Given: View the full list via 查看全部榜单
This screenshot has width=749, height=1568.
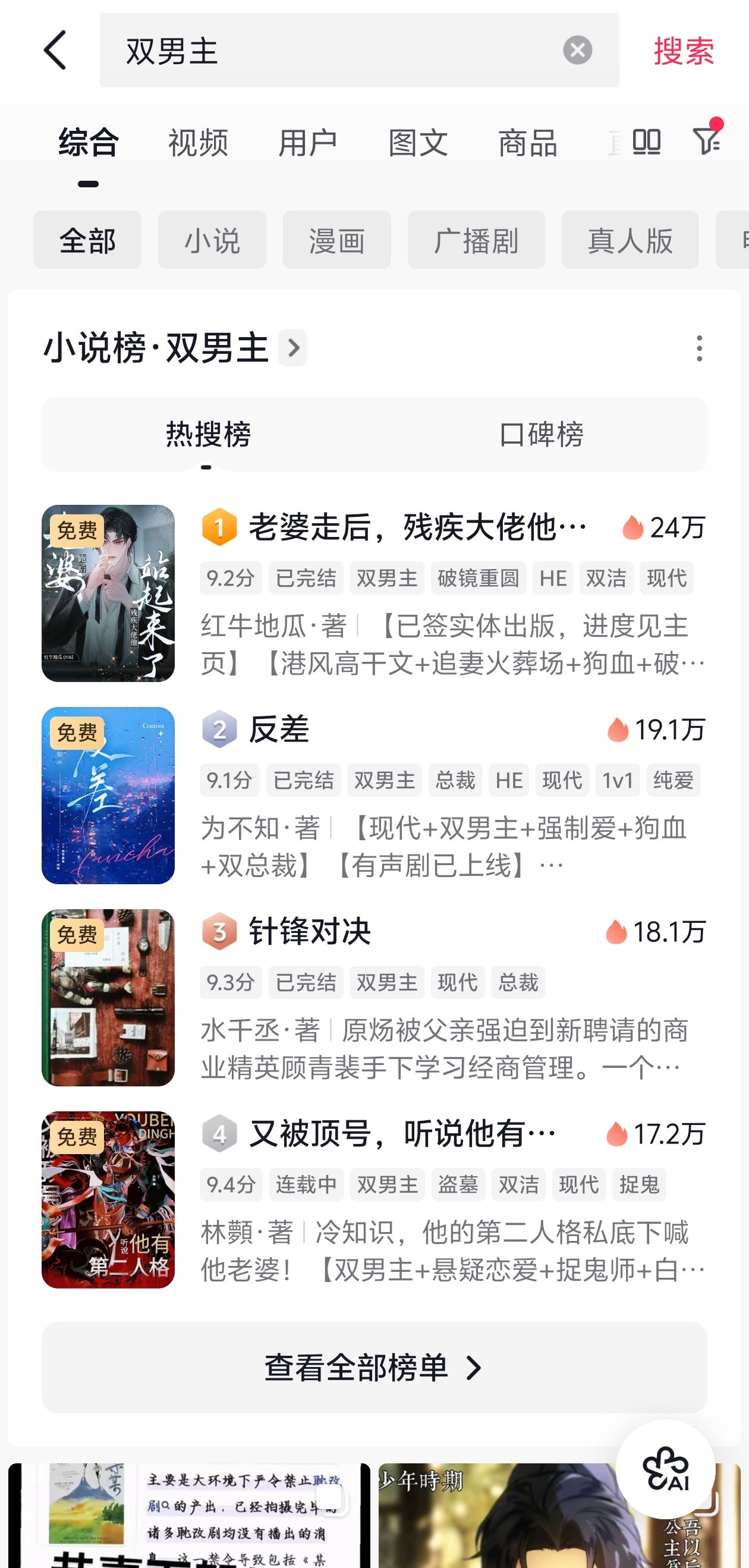Looking at the screenshot, I should (373, 1368).
